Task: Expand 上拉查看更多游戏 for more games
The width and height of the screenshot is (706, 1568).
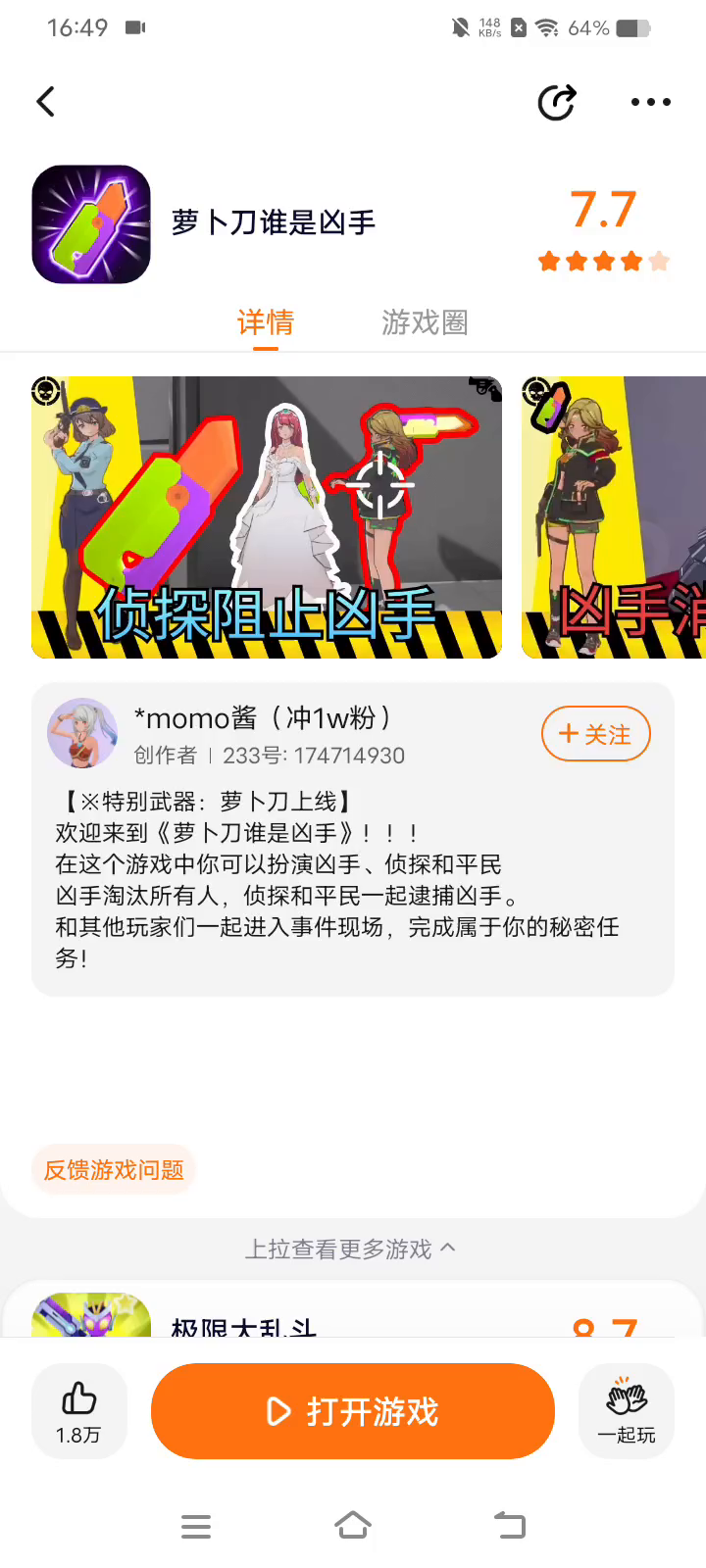Action: tap(351, 1249)
